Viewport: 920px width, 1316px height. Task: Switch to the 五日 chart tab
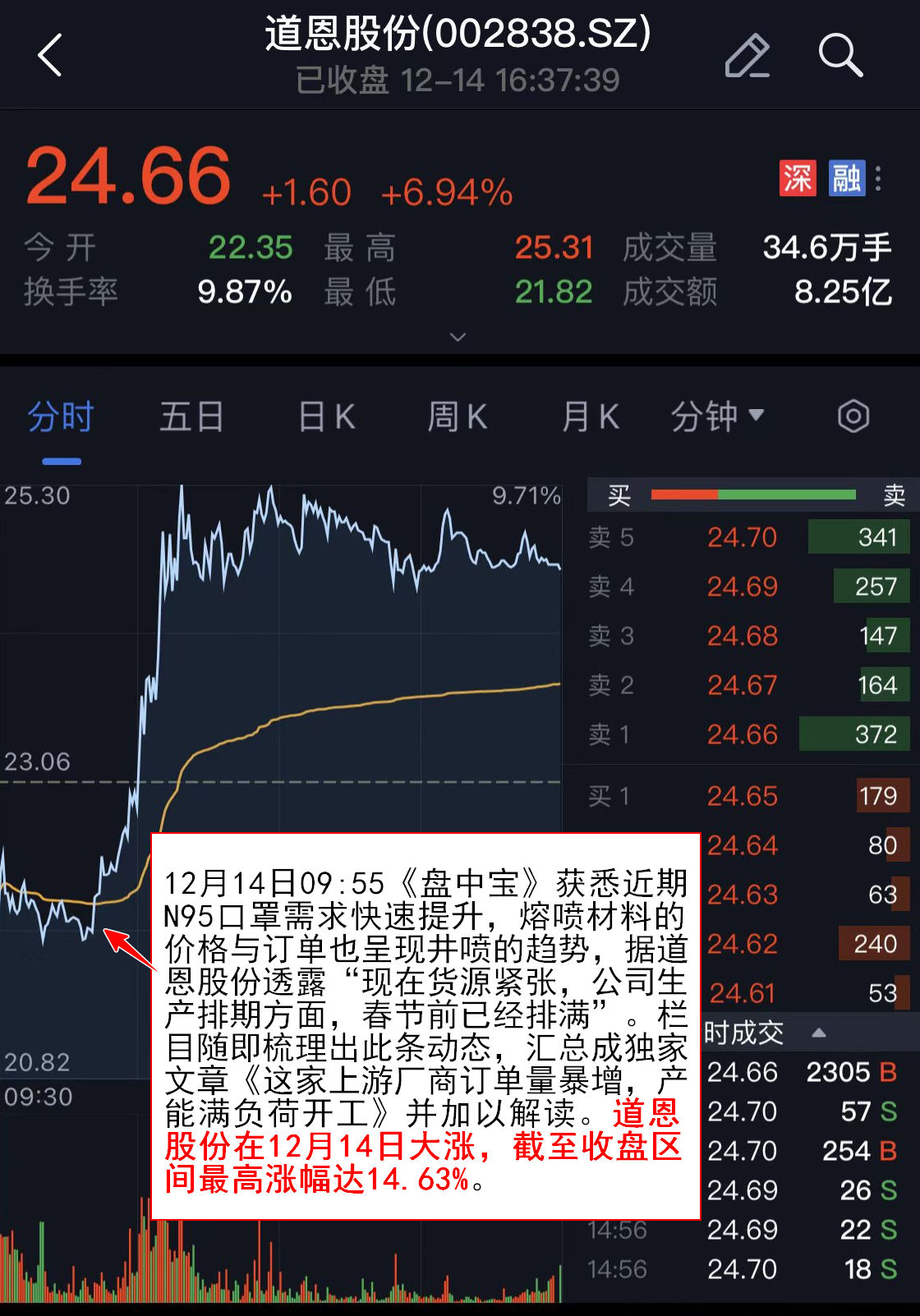pyautogui.click(x=191, y=416)
